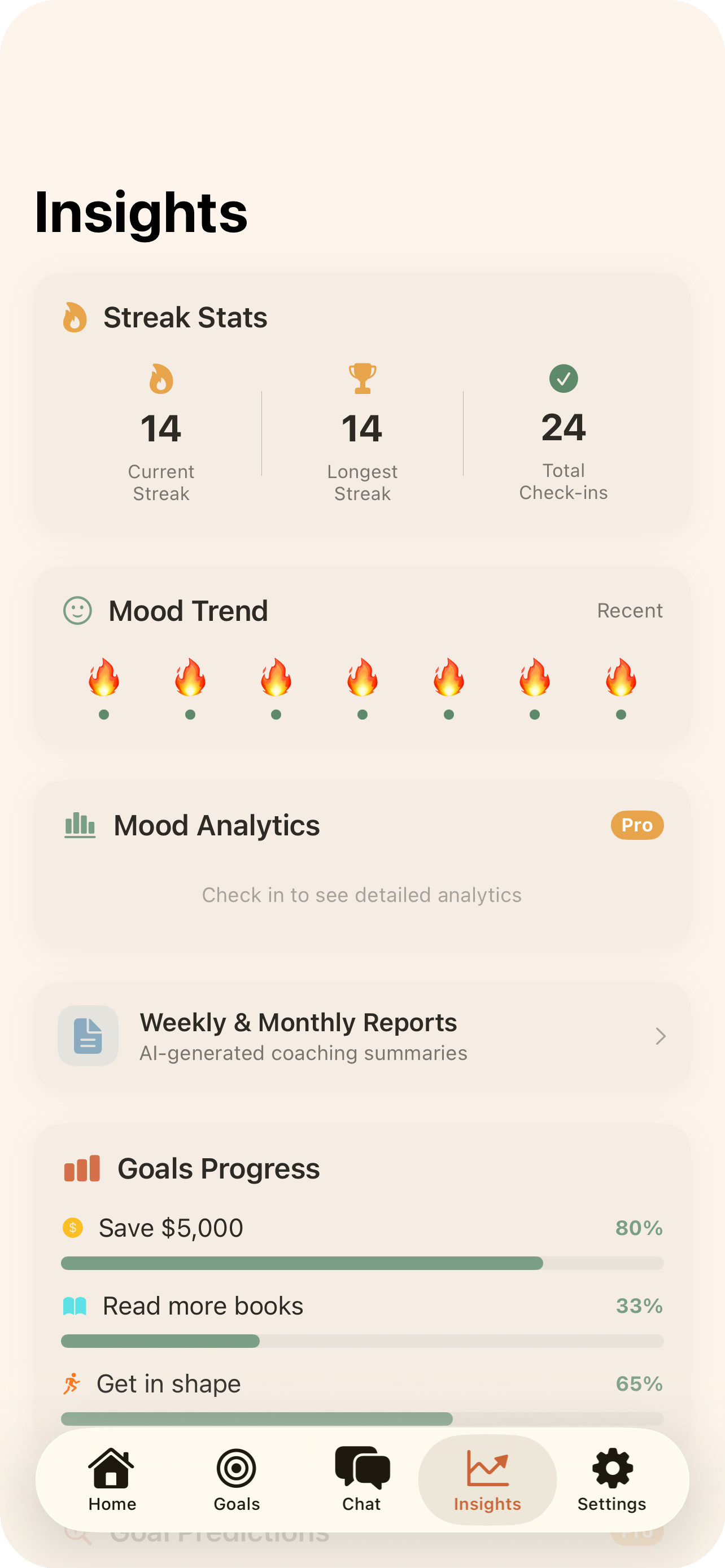This screenshot has height=1568, width=725.
Task: Click the smiley face icon beside Mood Trend
Action: pos(78,611)
